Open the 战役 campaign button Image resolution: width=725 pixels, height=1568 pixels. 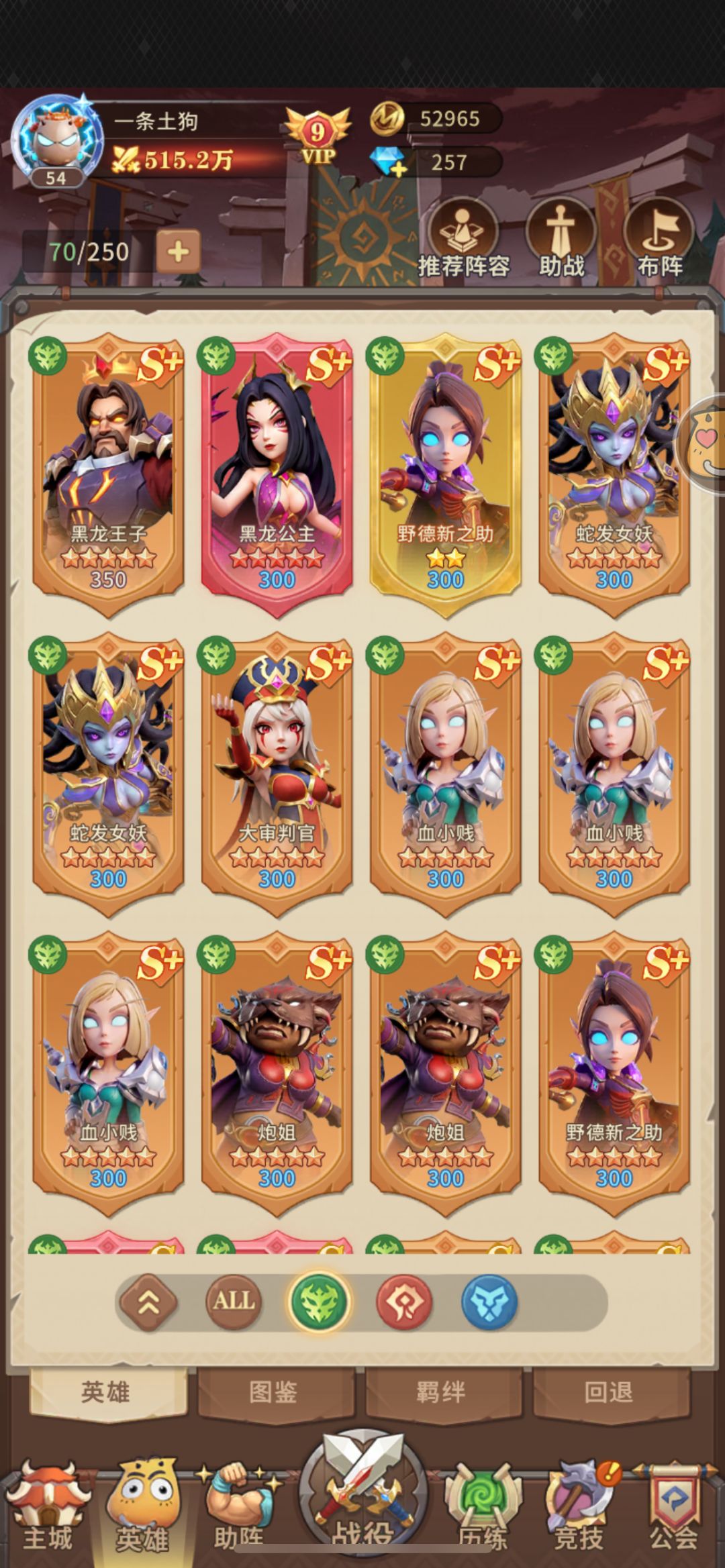pyautogui.click(x=362, y=1493)
